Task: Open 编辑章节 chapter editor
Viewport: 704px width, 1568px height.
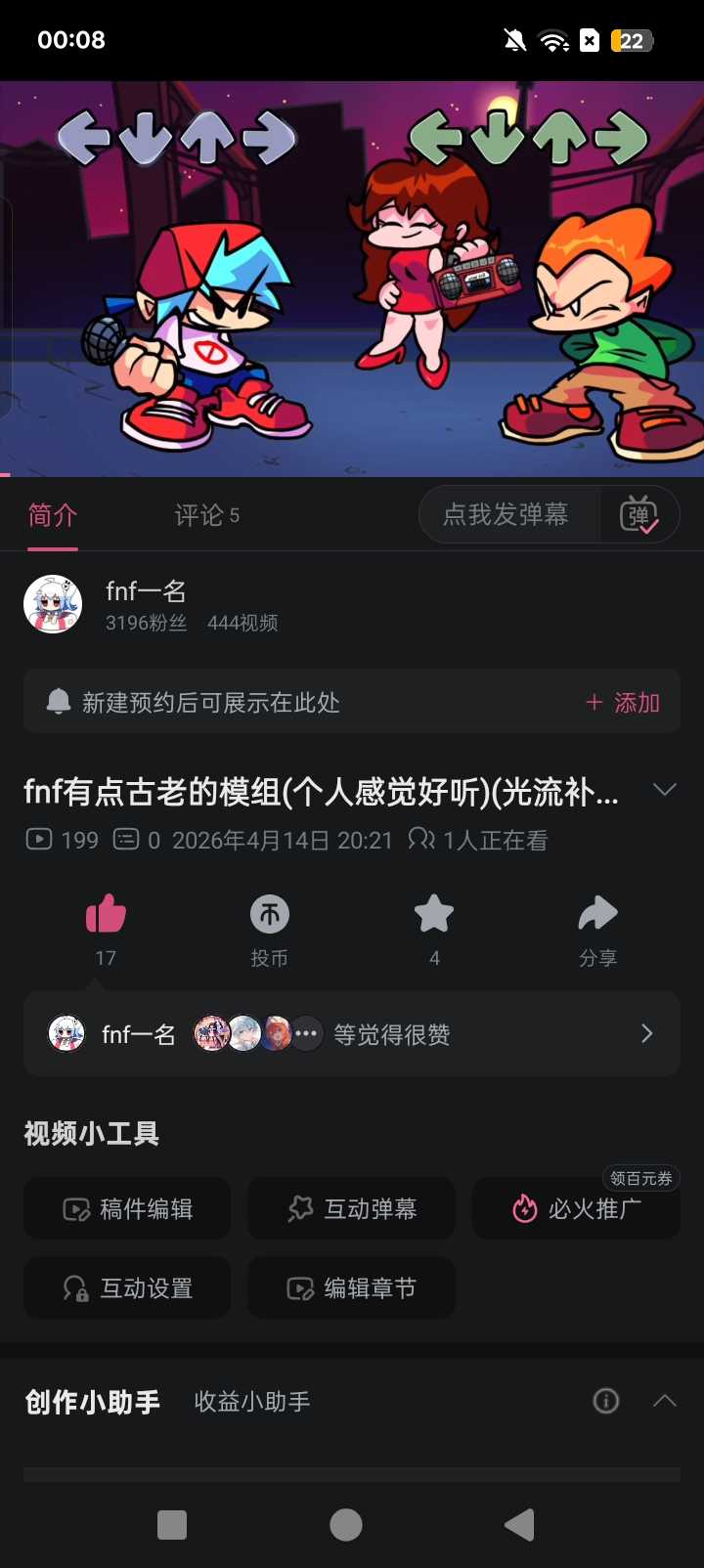Action: tap(352, 1288)
